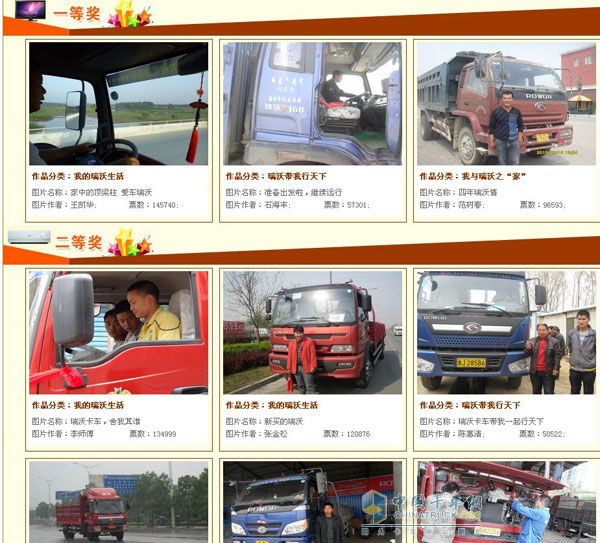View the 四年瑞沃情 photo entry

pyautogui.click(x=505, y=103)
